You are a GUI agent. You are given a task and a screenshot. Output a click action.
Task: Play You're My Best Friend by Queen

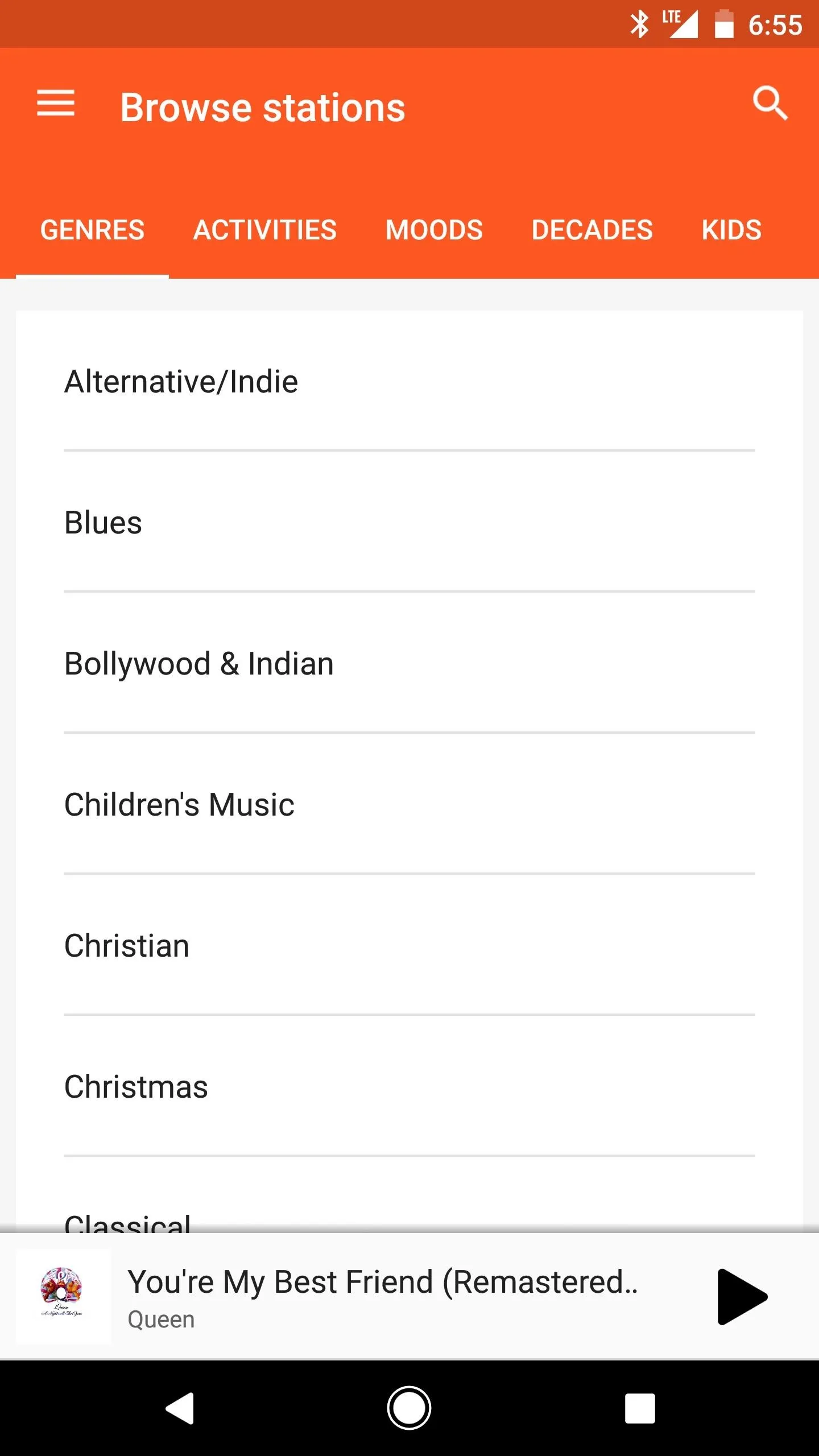coord(742,1296)
